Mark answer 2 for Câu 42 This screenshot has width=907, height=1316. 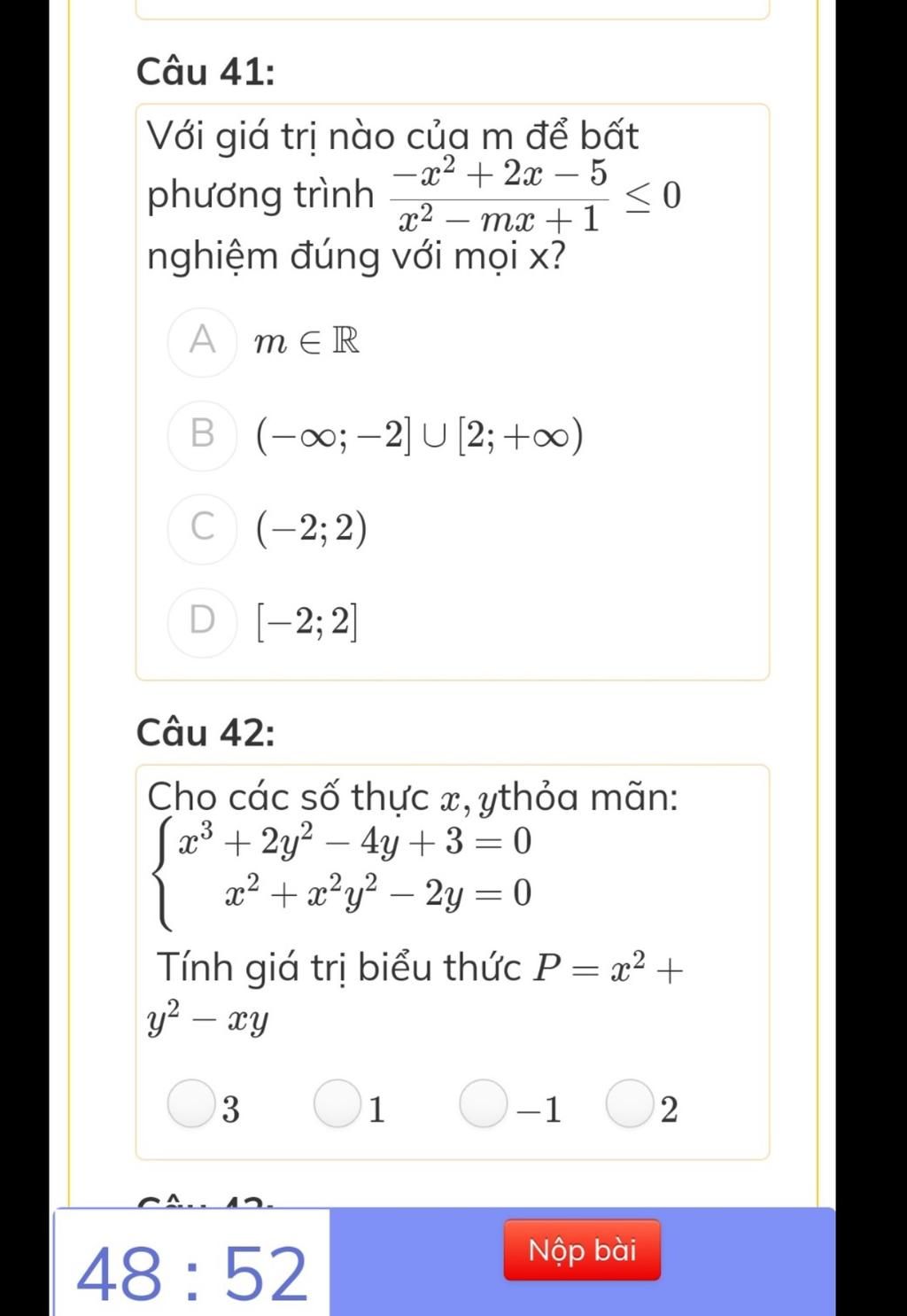tap(630, 1104)
